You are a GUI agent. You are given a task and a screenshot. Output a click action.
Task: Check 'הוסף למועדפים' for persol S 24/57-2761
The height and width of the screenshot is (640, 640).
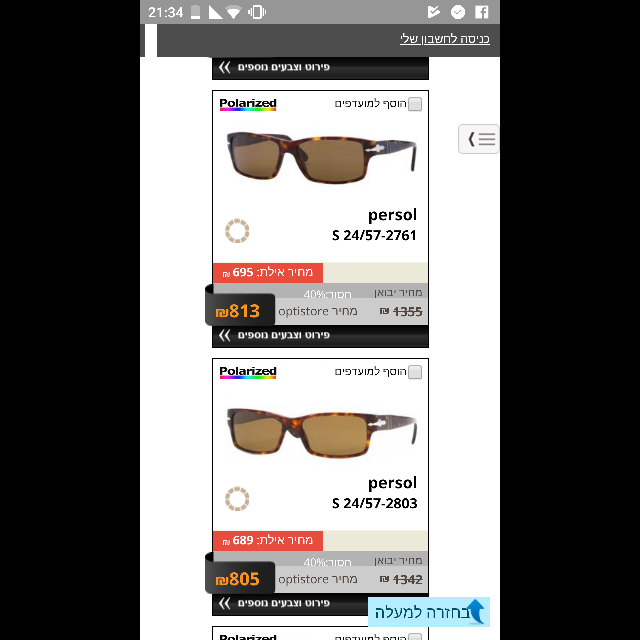415,104
